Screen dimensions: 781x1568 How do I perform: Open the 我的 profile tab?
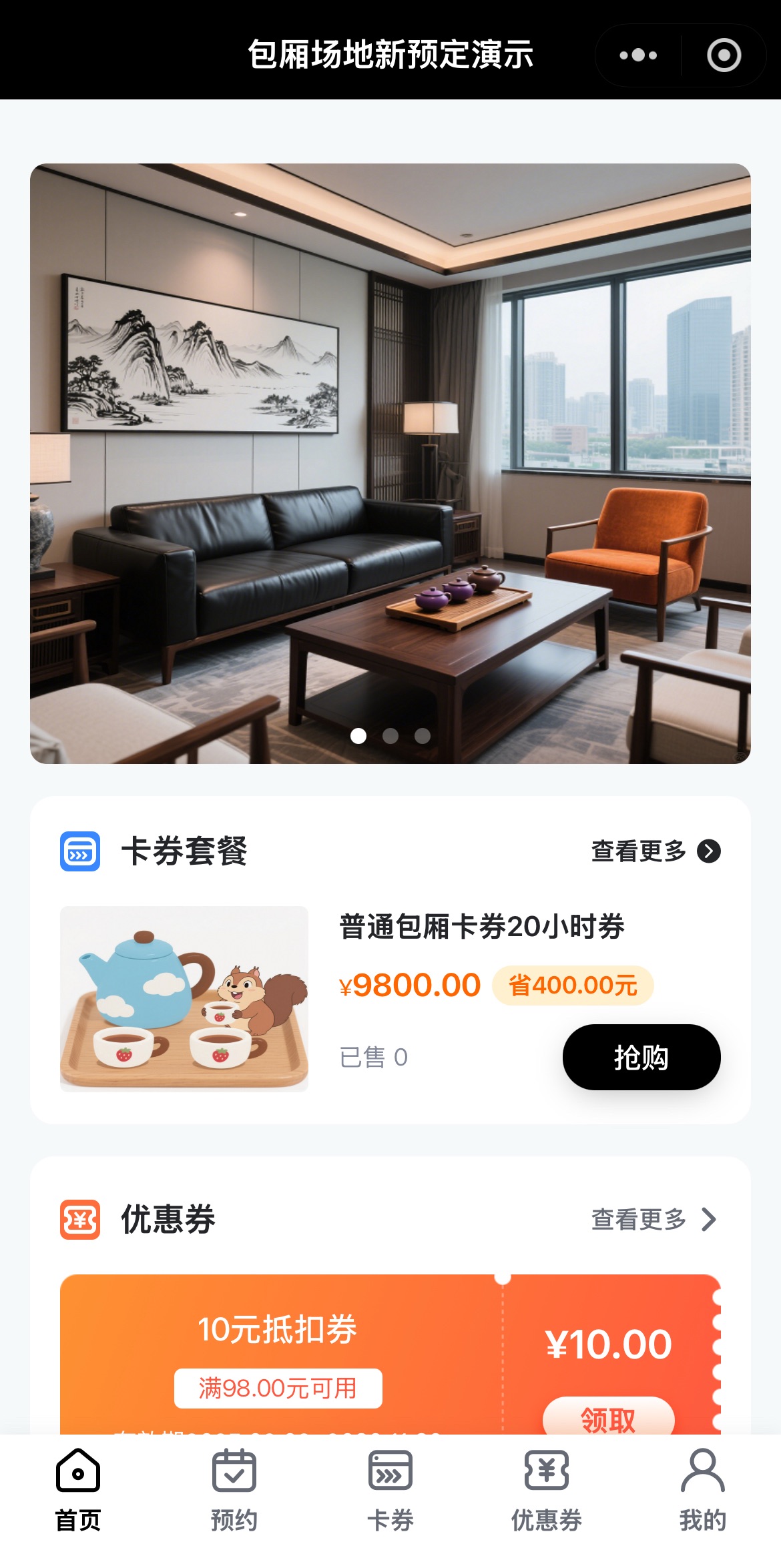pos(702,1489)
